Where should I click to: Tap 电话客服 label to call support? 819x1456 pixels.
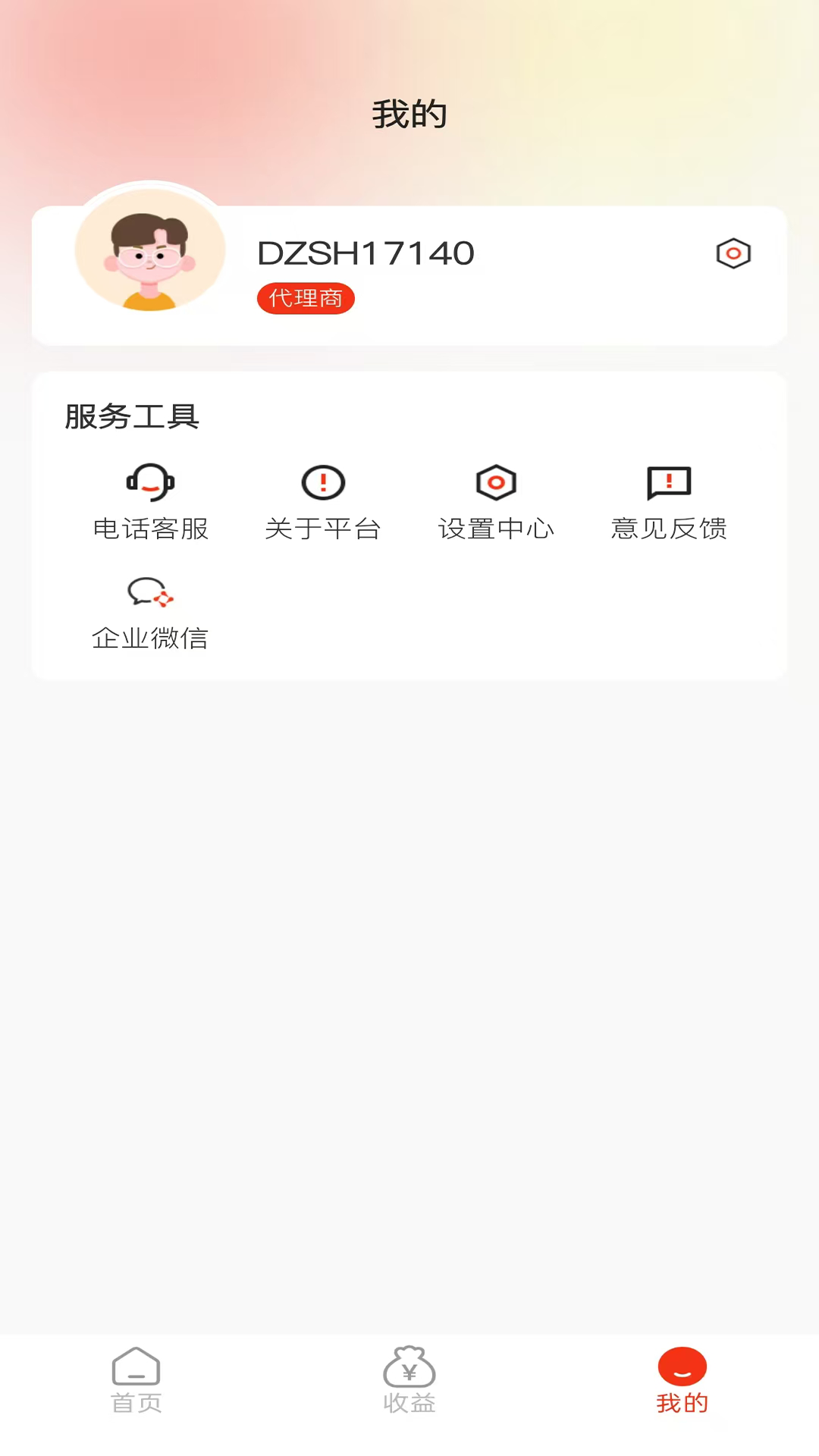click(150, 529)
